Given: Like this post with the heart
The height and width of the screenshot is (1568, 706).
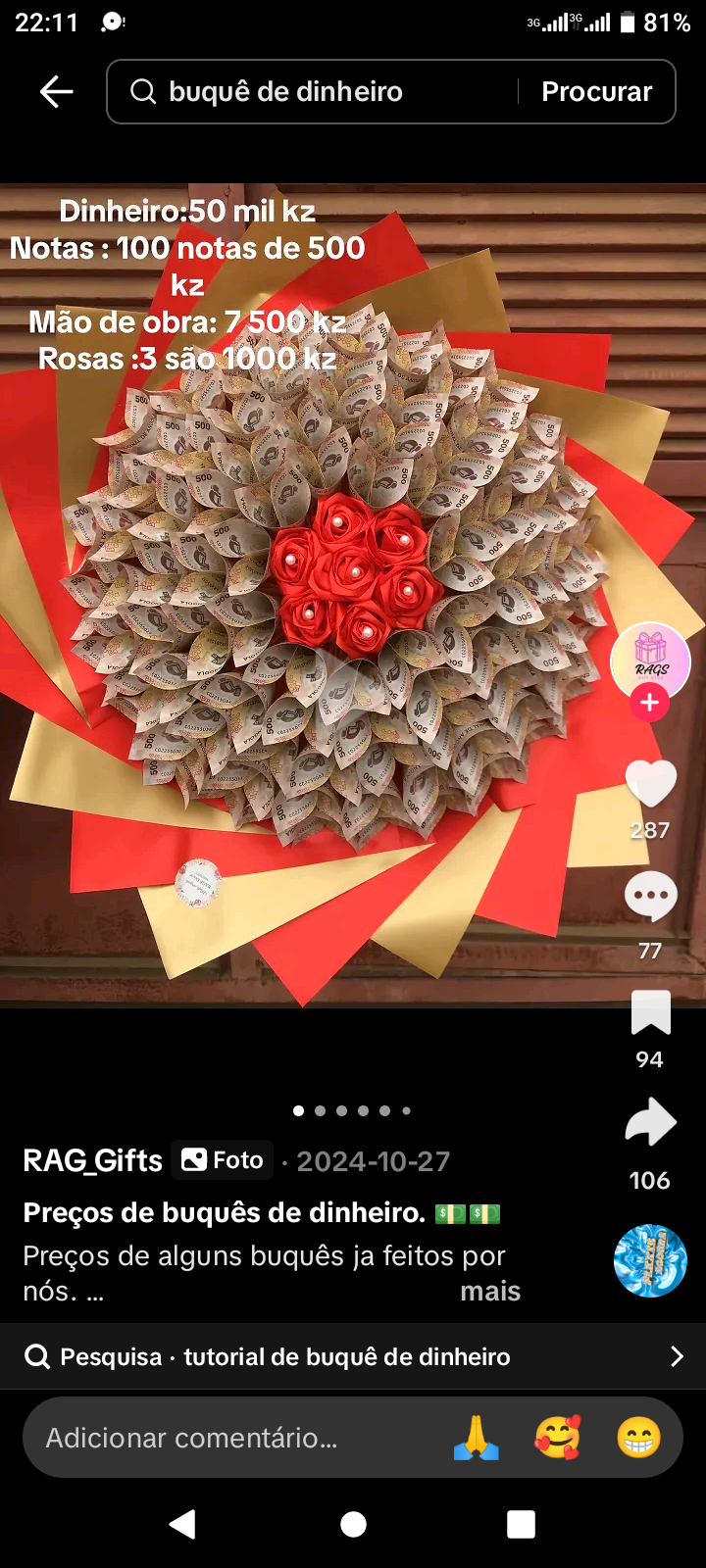Looking at the screenshot, I should [x=650, y=784].
